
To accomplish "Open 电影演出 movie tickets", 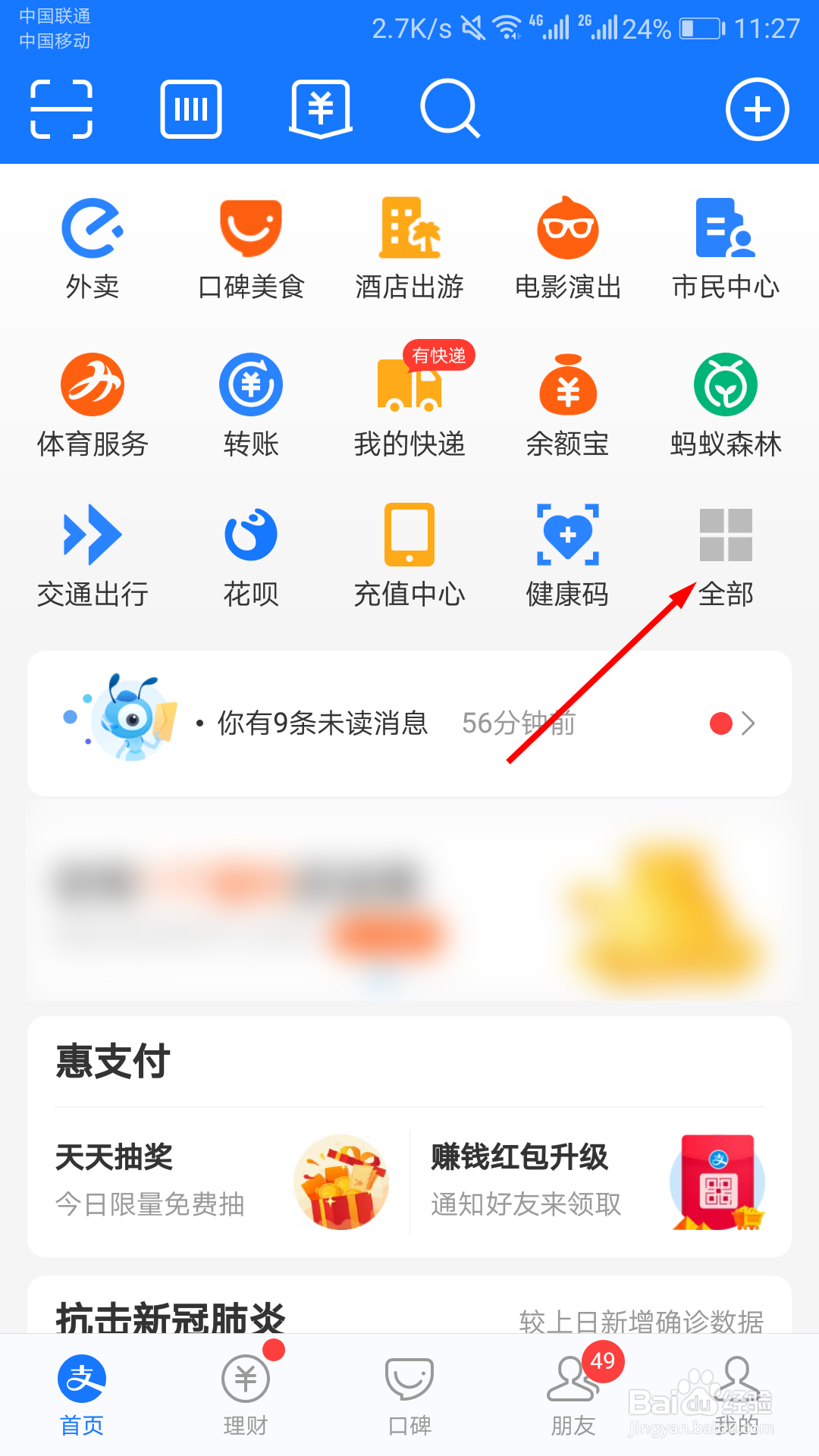I will [567, 243].
